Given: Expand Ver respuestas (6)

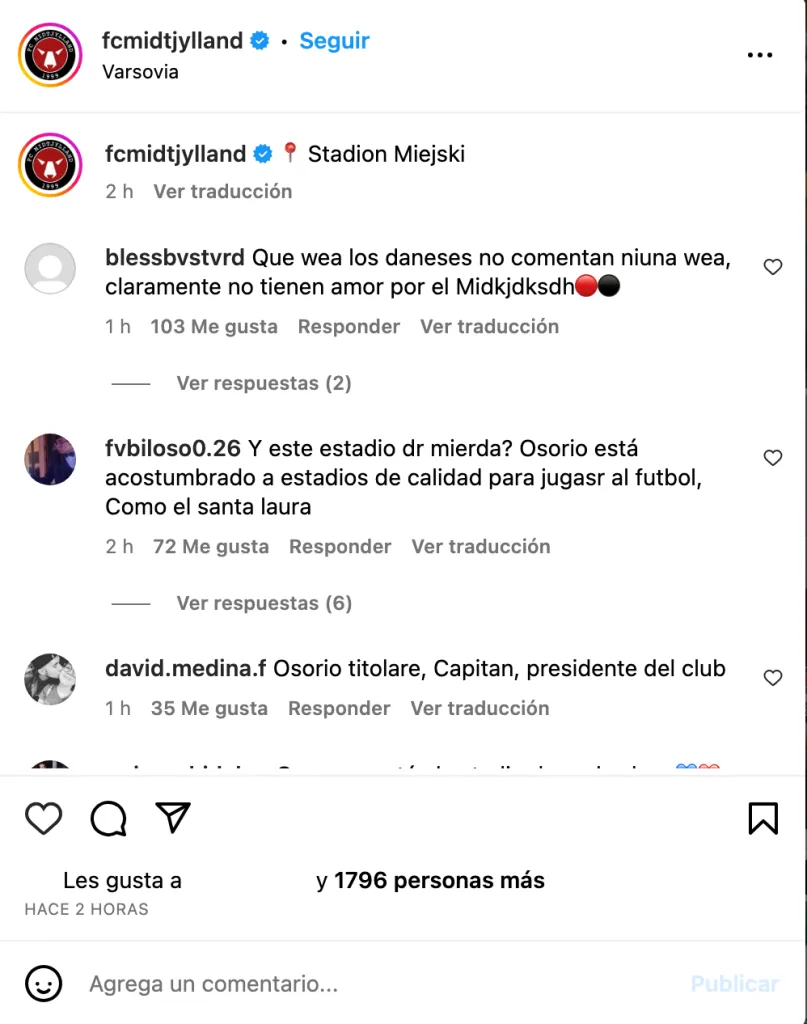Looking at the screenshot, I should [263, 603].
